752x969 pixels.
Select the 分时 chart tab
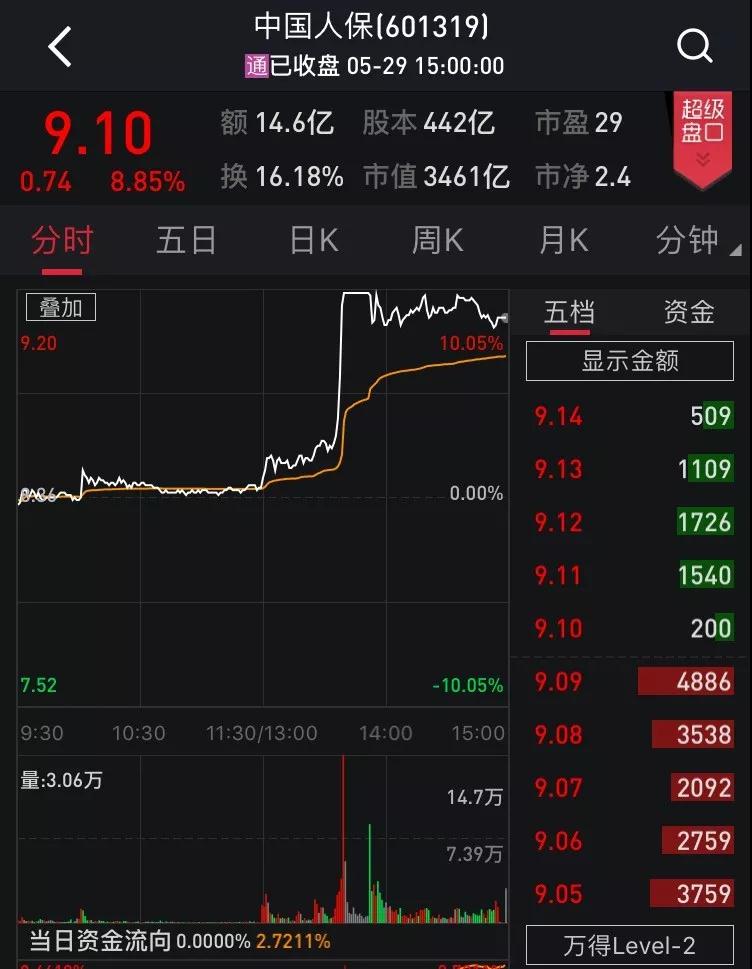tap(62, 241)
